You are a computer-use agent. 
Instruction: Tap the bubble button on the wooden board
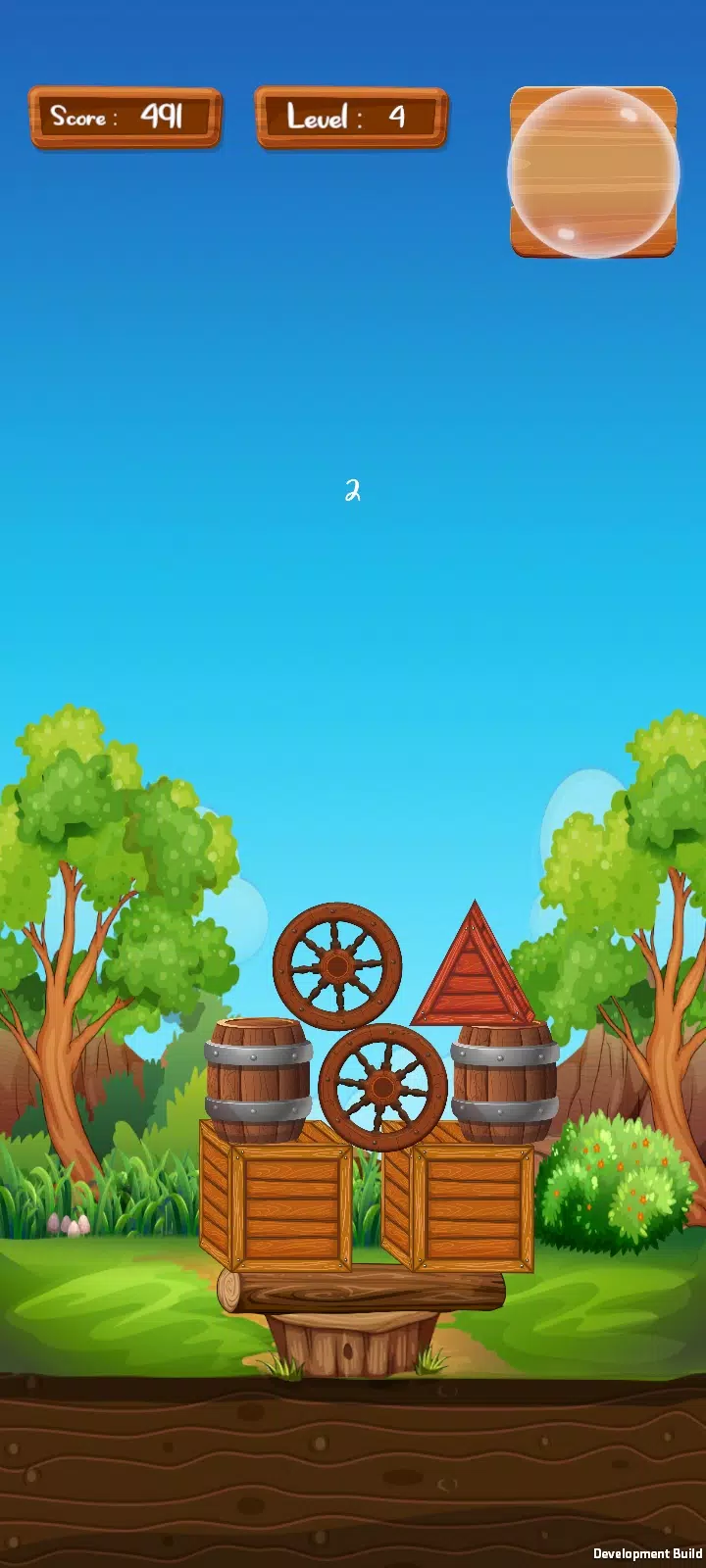(x=593, y=172)
